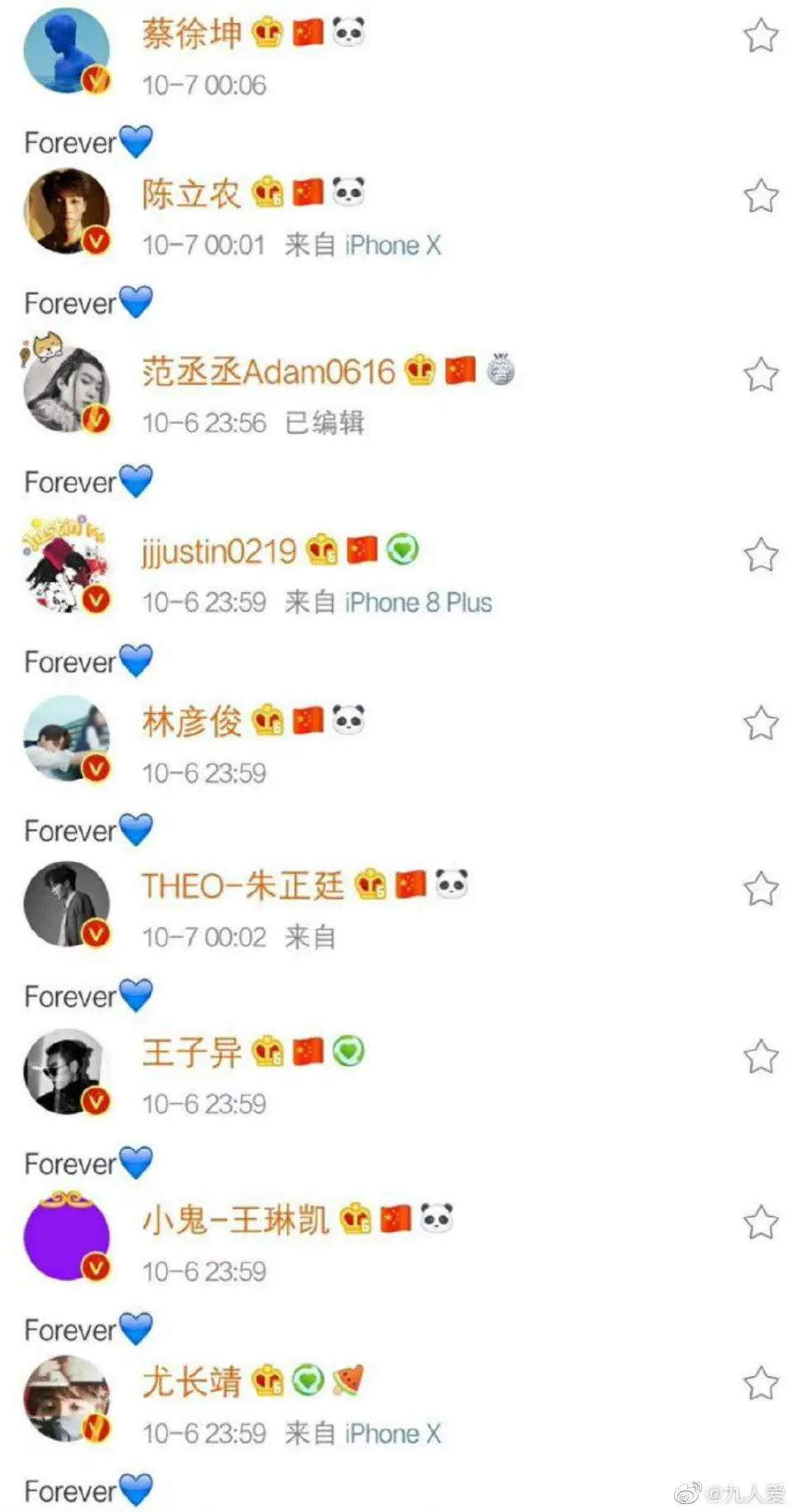Open the iPhone 8 Plus source link

coord(418,601)
